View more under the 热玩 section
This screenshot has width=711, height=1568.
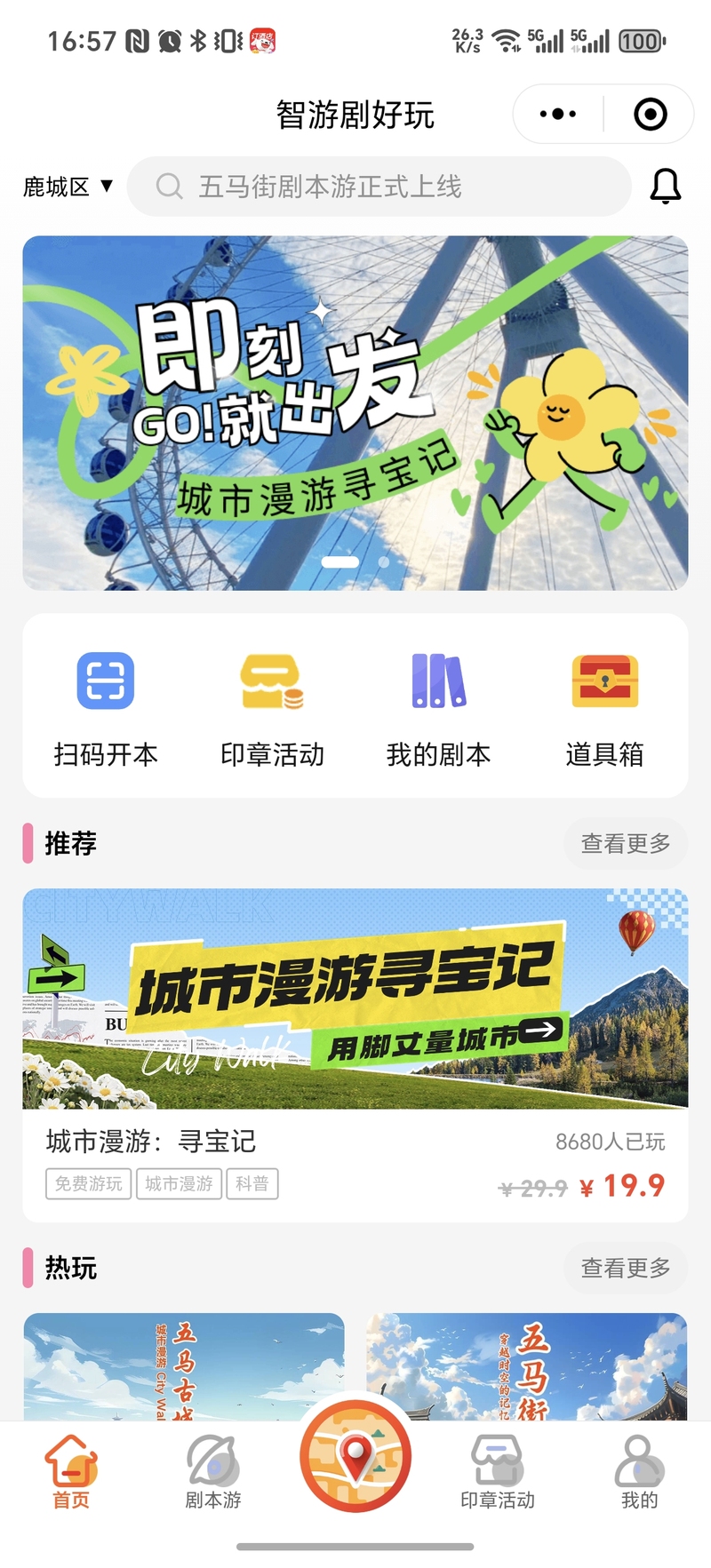point(626,1268)
